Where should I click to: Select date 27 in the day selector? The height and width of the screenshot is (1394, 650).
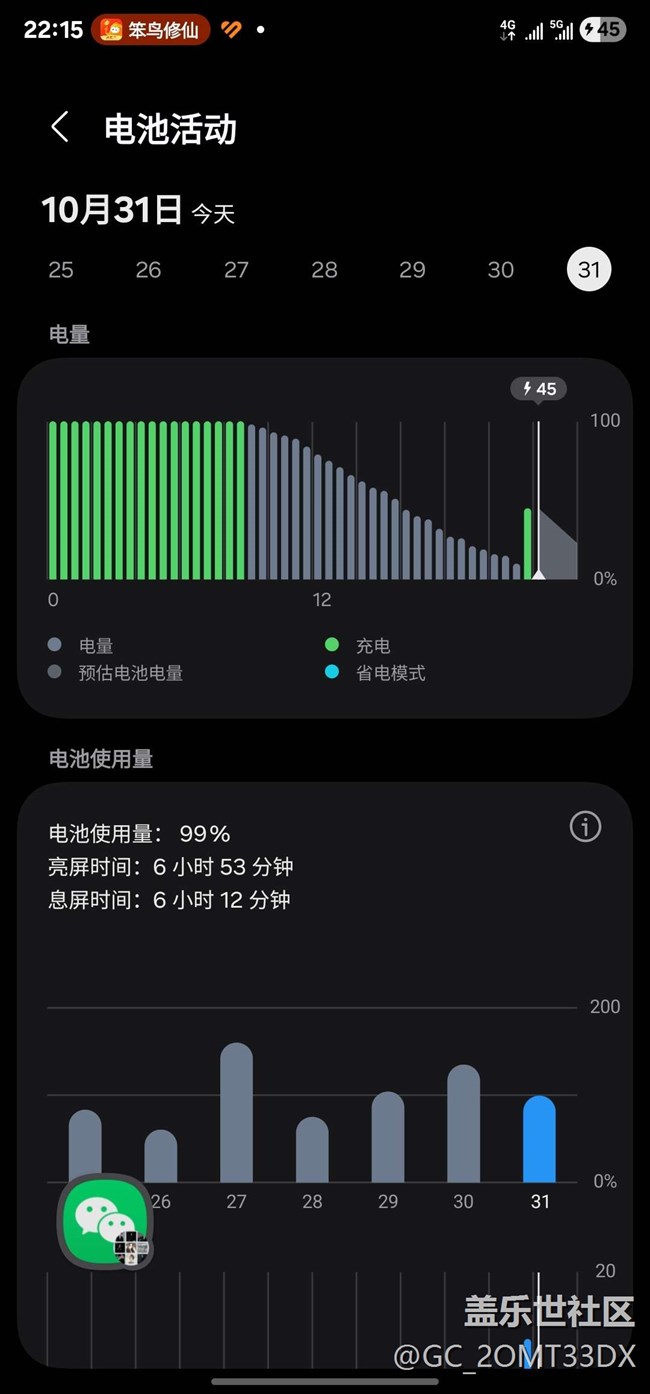click(x=236, y=270)
